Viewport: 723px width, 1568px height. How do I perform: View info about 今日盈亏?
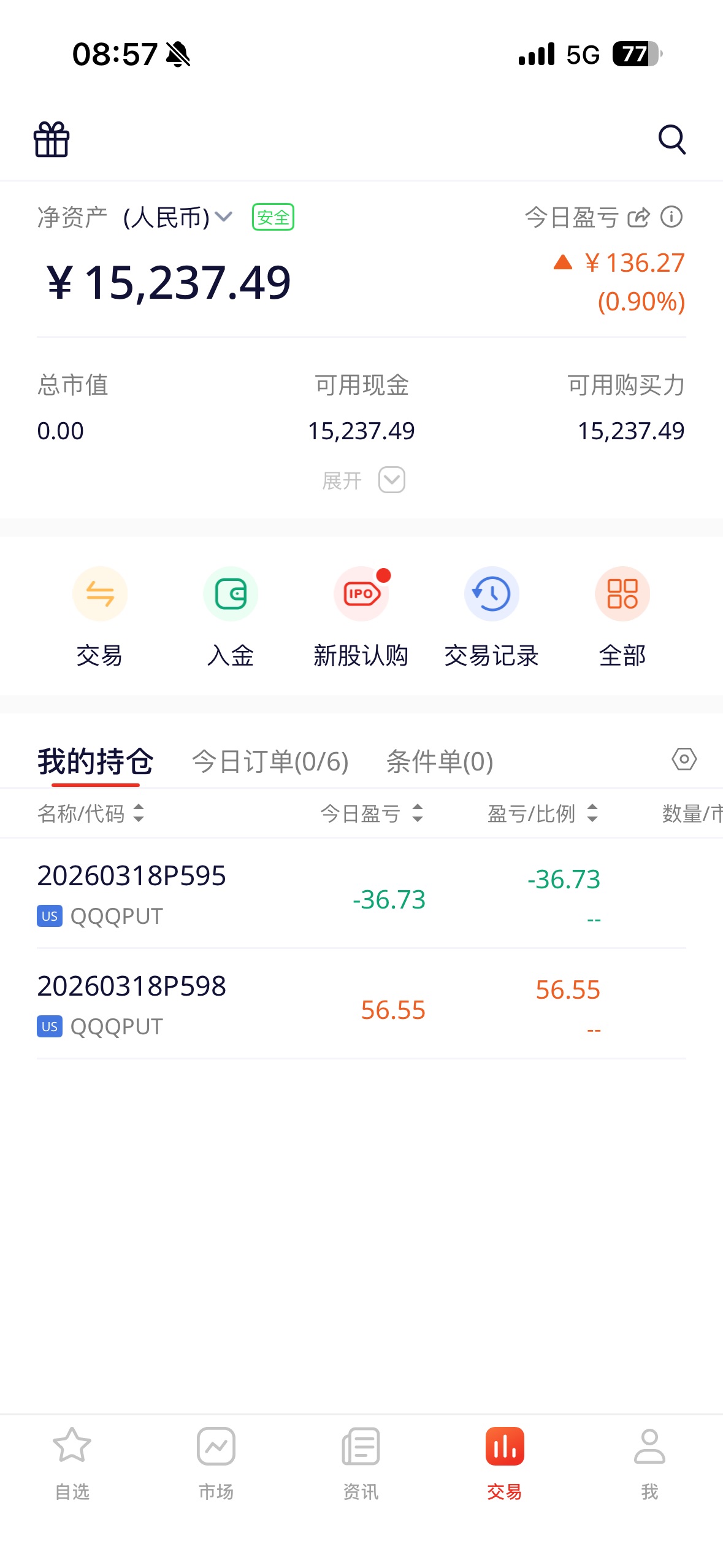coord(671,217)
